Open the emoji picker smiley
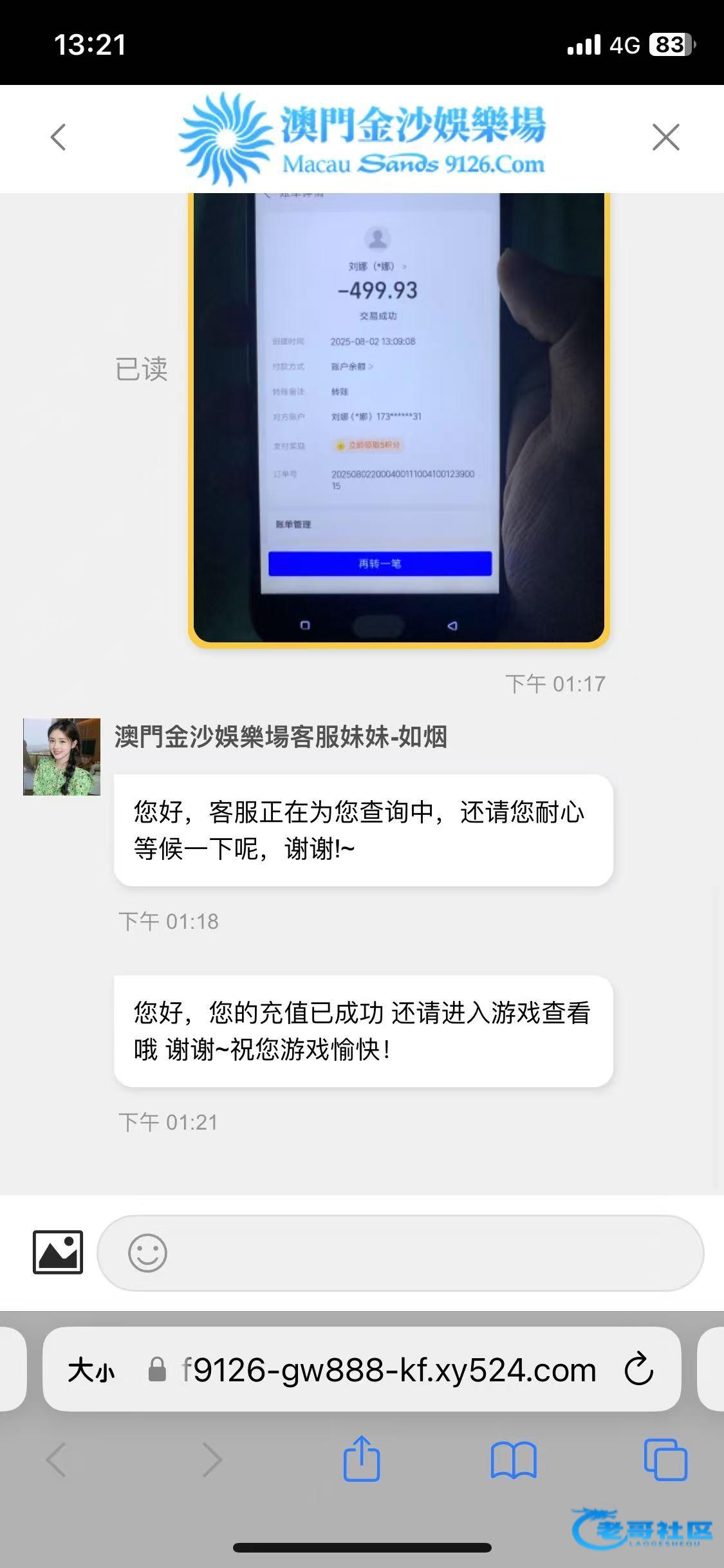 coord(147,1253)
